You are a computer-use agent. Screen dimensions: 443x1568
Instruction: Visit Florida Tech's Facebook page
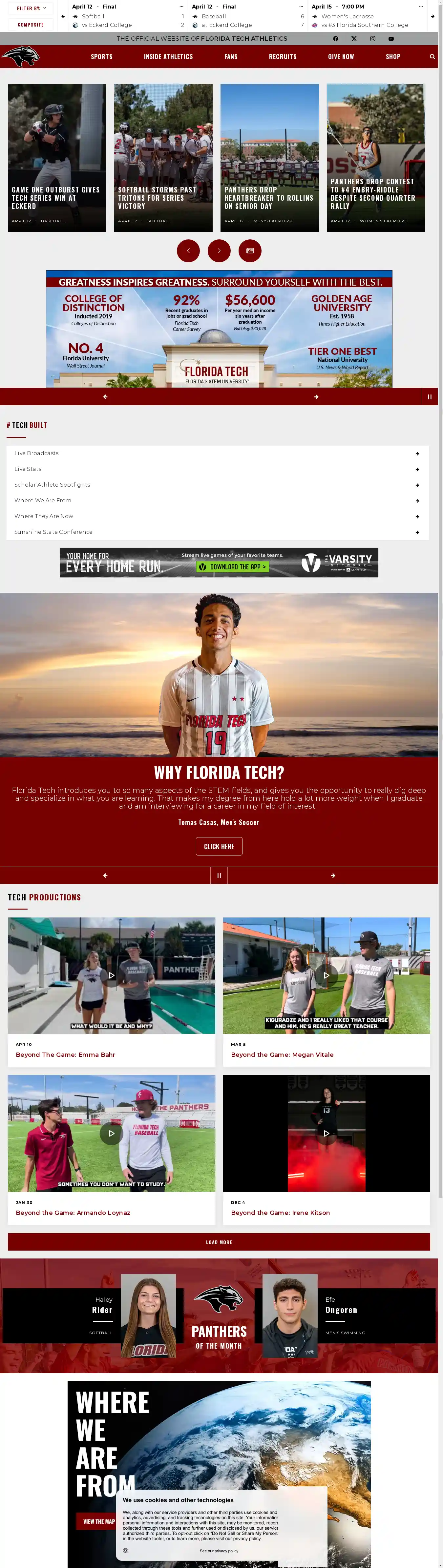tap(335, 38)
